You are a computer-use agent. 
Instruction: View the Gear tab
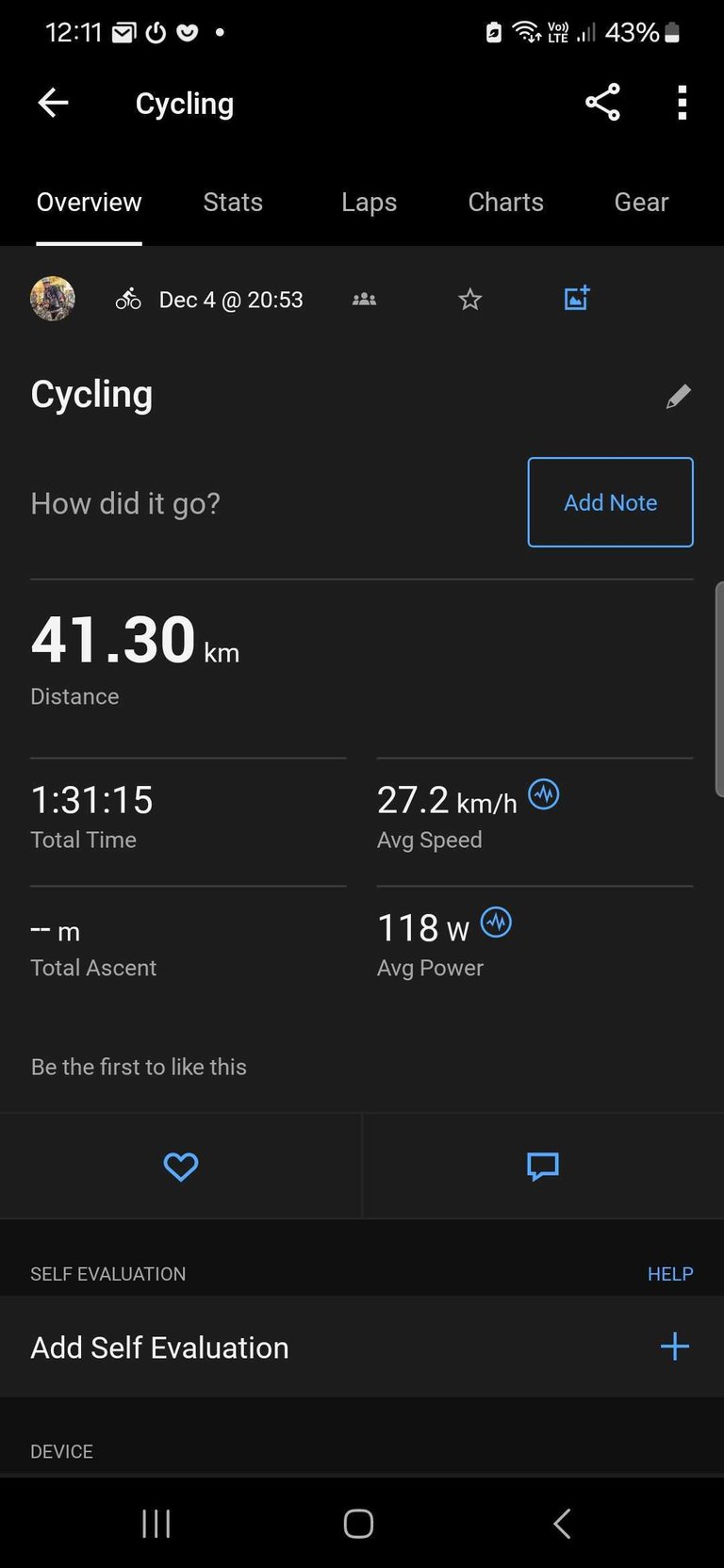coord(641,202)
